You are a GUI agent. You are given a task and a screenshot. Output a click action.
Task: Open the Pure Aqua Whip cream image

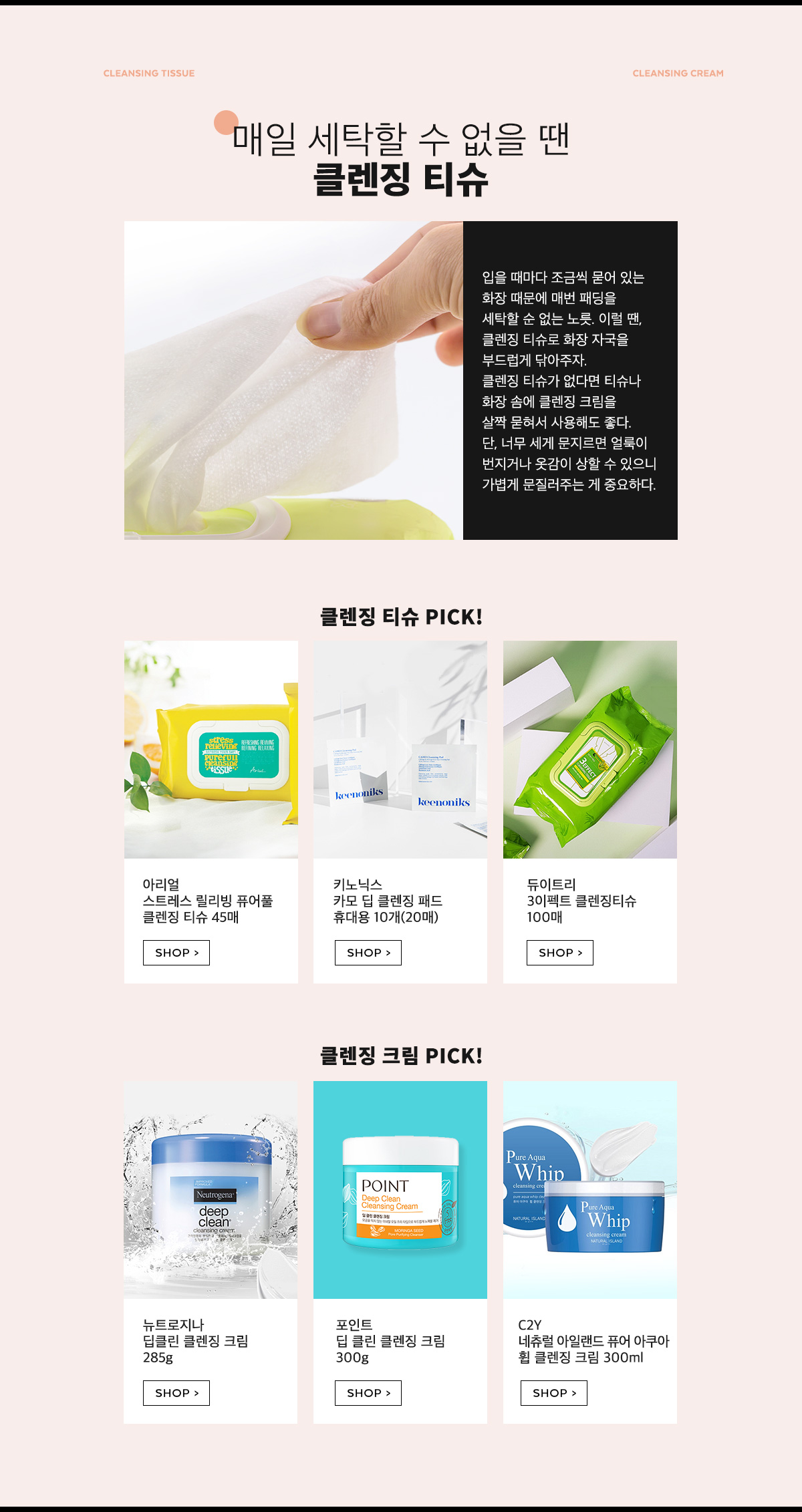(x=590, y=1190)
